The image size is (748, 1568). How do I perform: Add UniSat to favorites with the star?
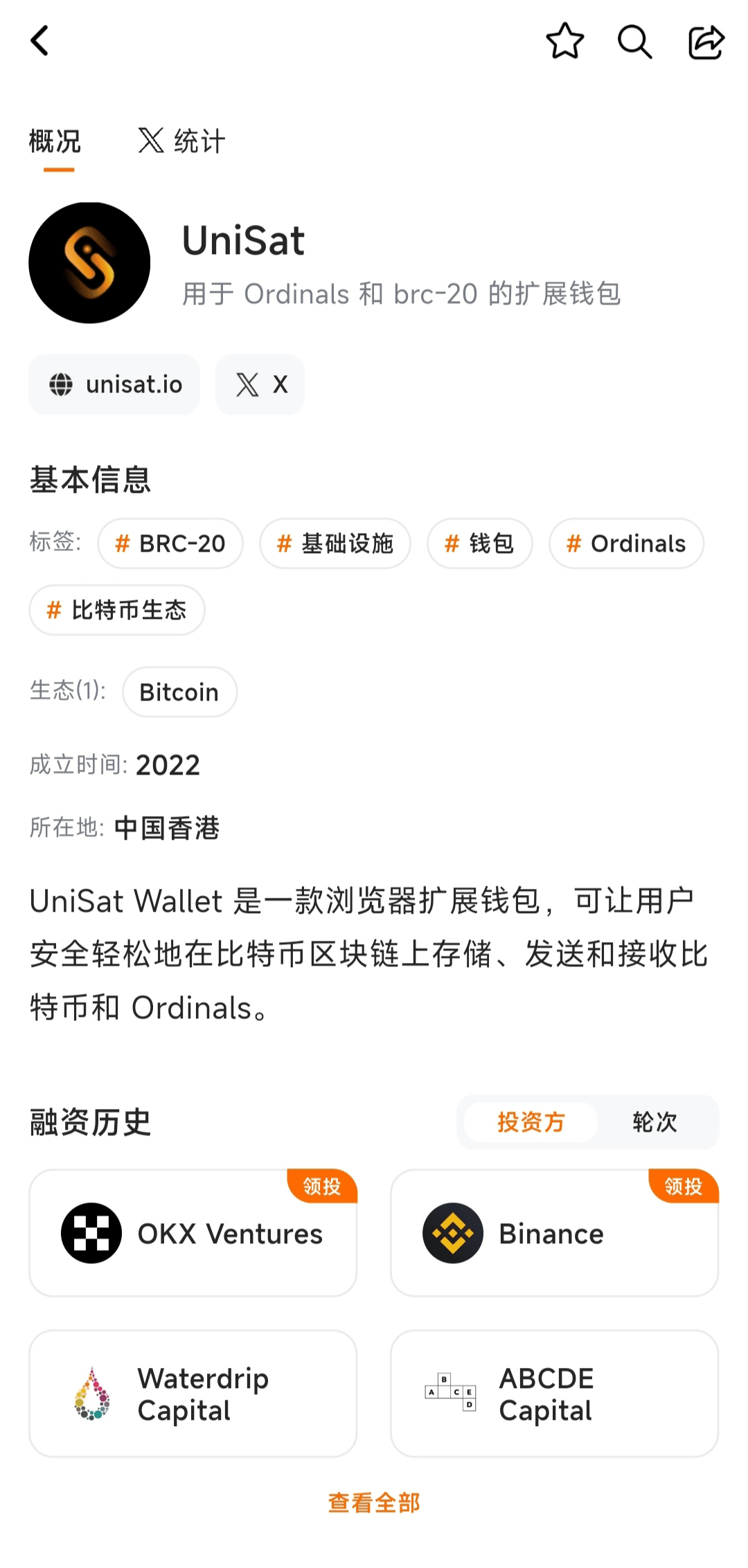564,41
